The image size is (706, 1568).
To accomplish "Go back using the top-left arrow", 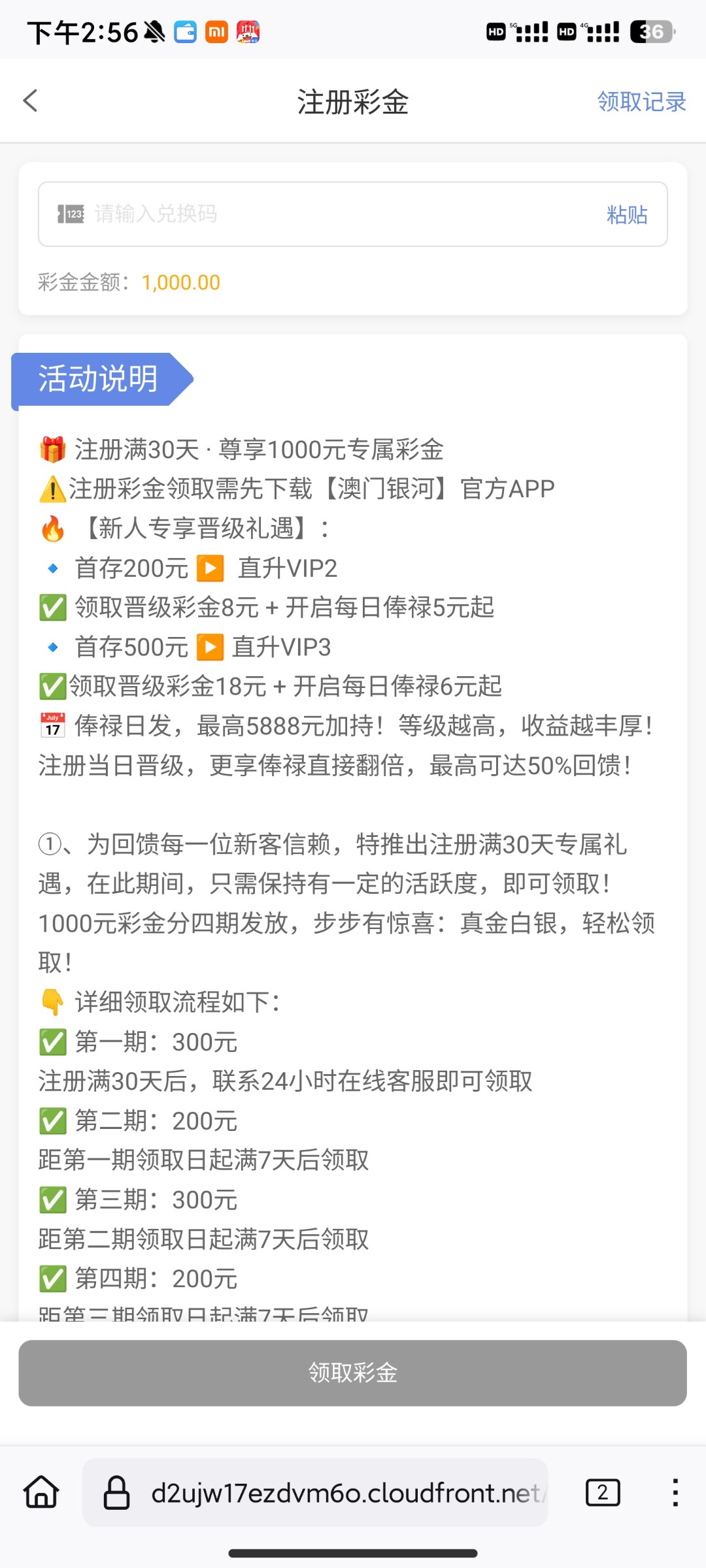I will point(31,101).
